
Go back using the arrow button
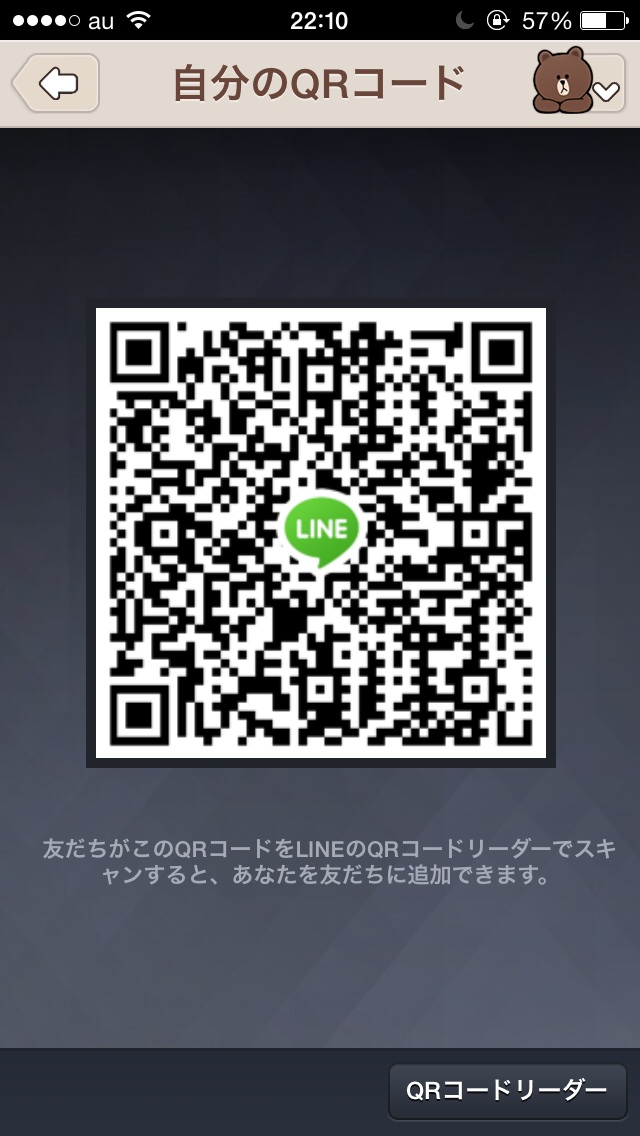57,83
